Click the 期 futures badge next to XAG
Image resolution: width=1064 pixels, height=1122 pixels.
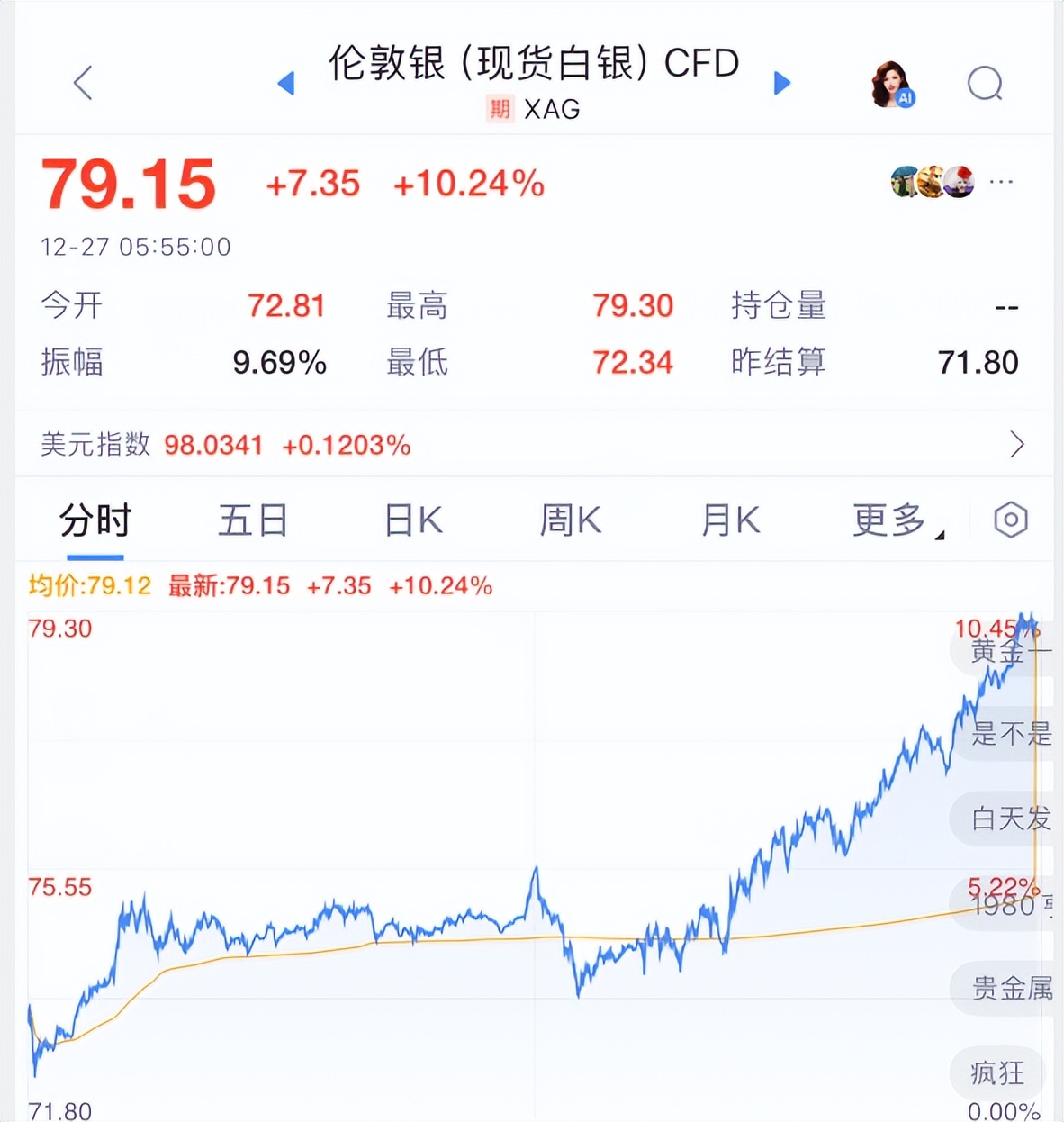coord(499,110)
